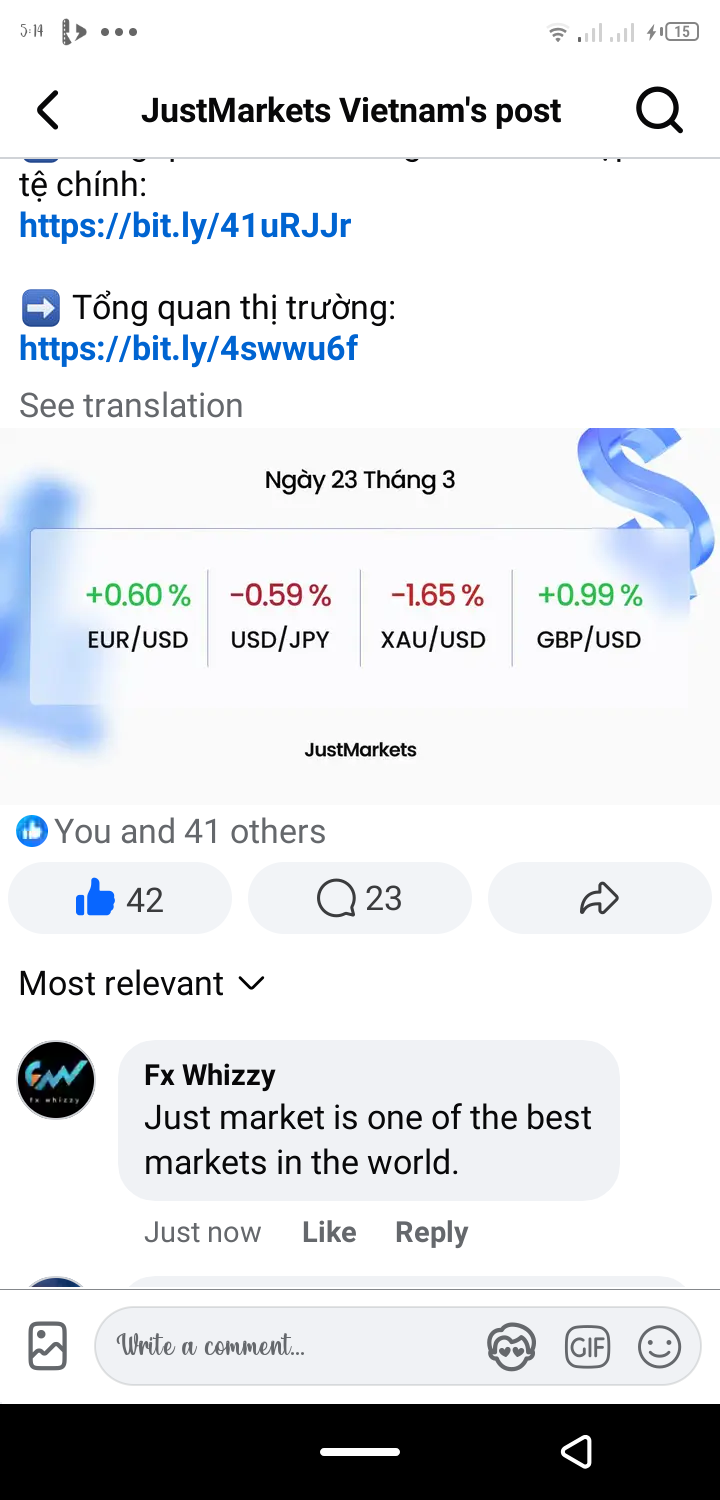Open the avatar sticker picker
Viewport: 720px width, 1500px height.
[x=511, y=1347]
